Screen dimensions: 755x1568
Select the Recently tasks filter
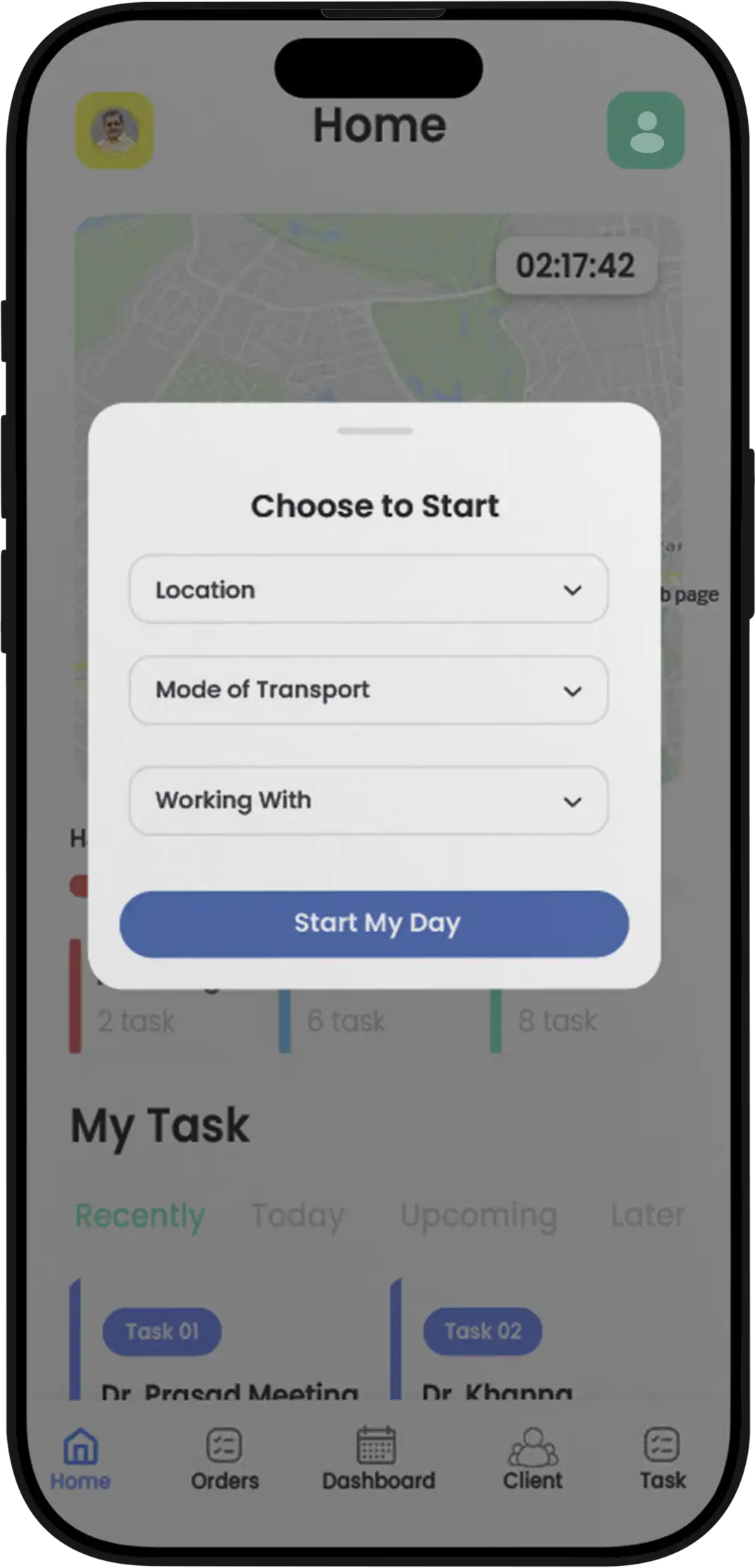click(140, 1216)
